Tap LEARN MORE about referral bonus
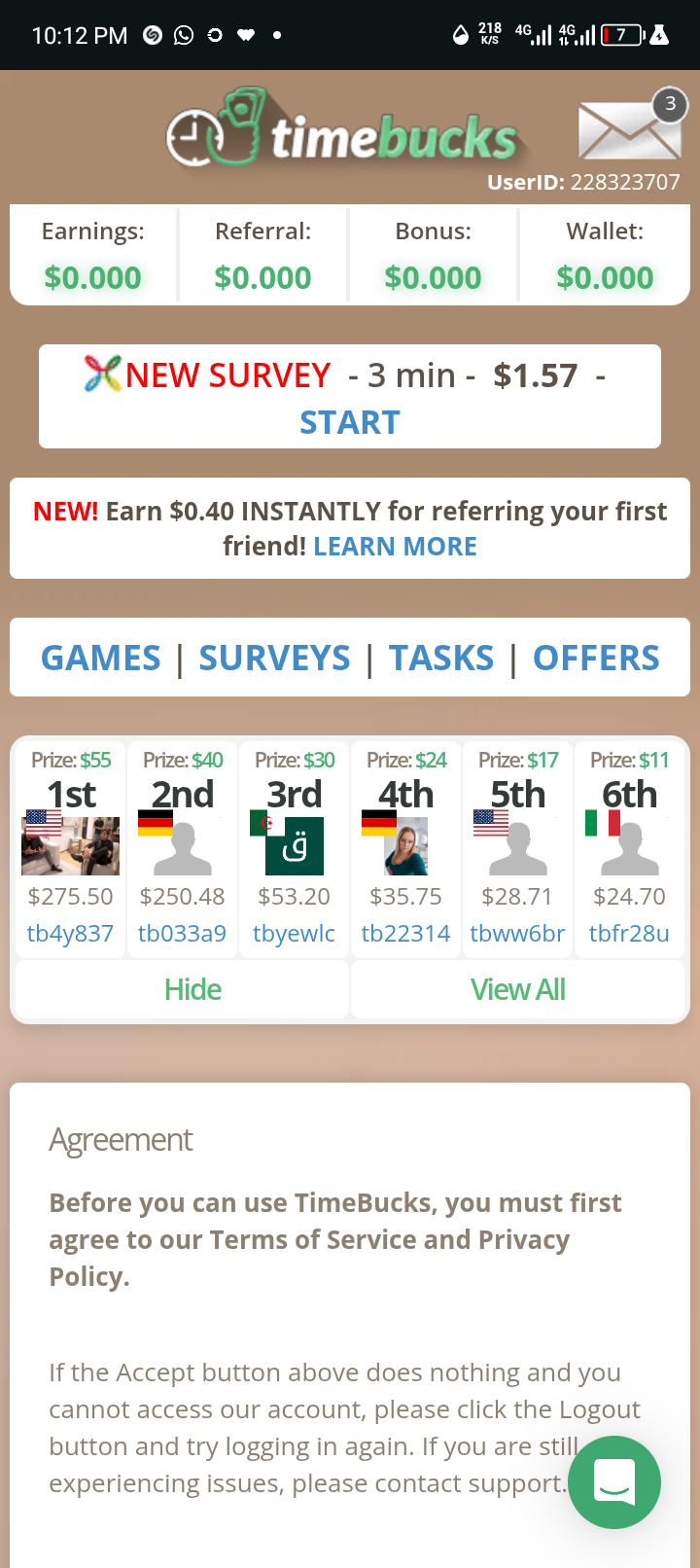 click(395, 547)
